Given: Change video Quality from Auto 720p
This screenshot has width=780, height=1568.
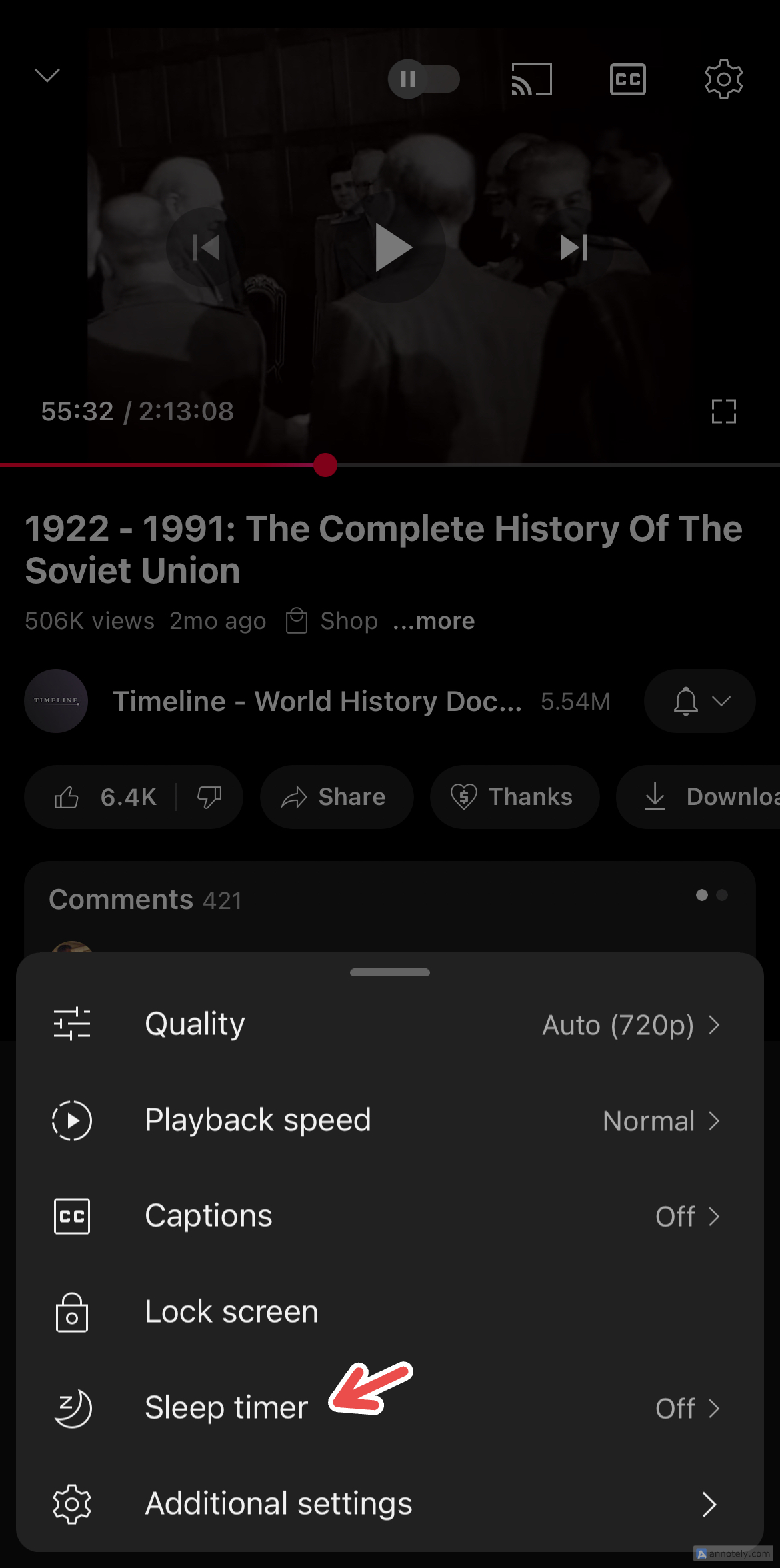Looking at the screenshot, I should pos(194,1024).
